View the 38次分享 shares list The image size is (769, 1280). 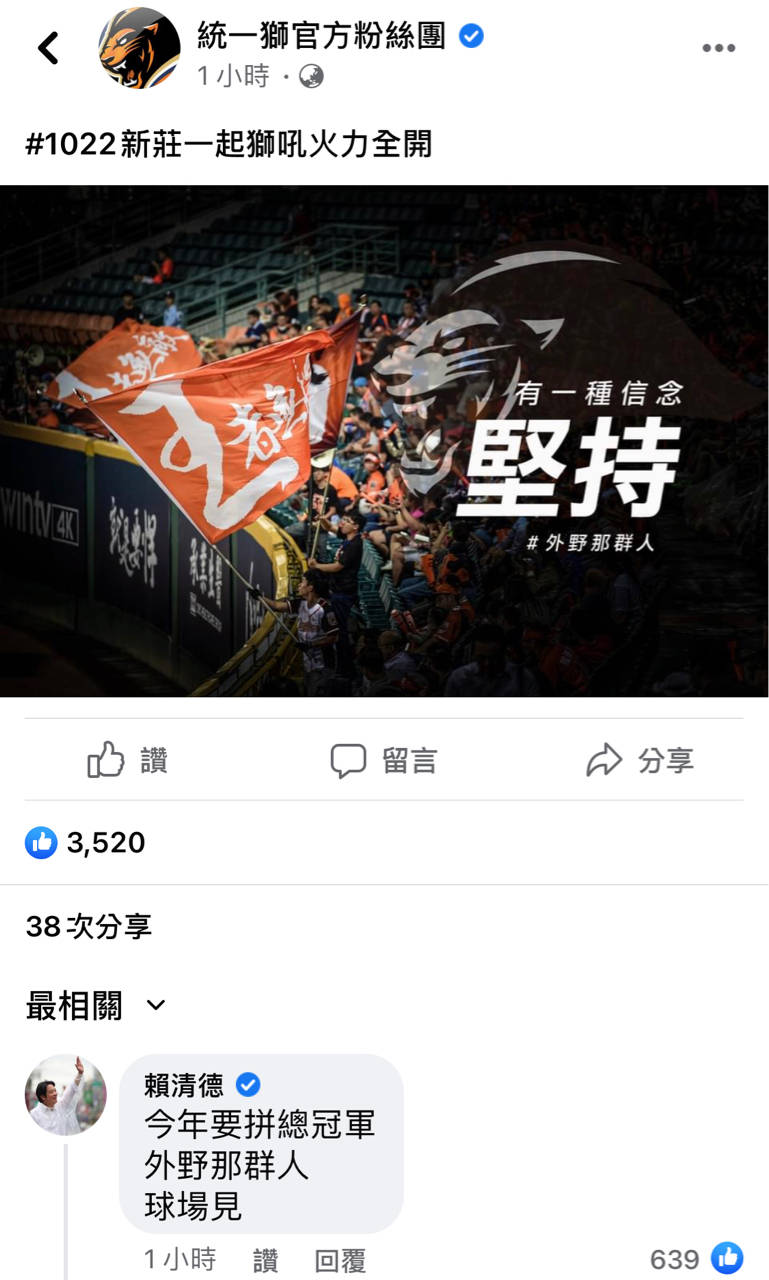(x=89, y=927)
